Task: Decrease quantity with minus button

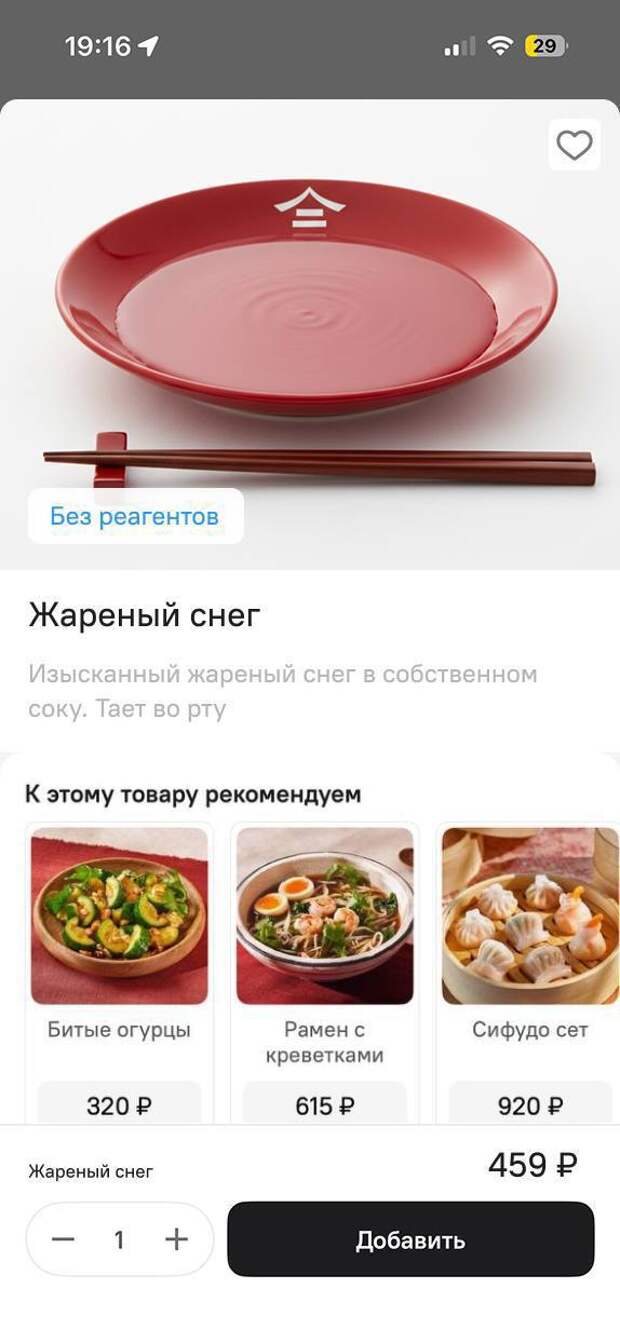Action: (x=63, y=1240)
